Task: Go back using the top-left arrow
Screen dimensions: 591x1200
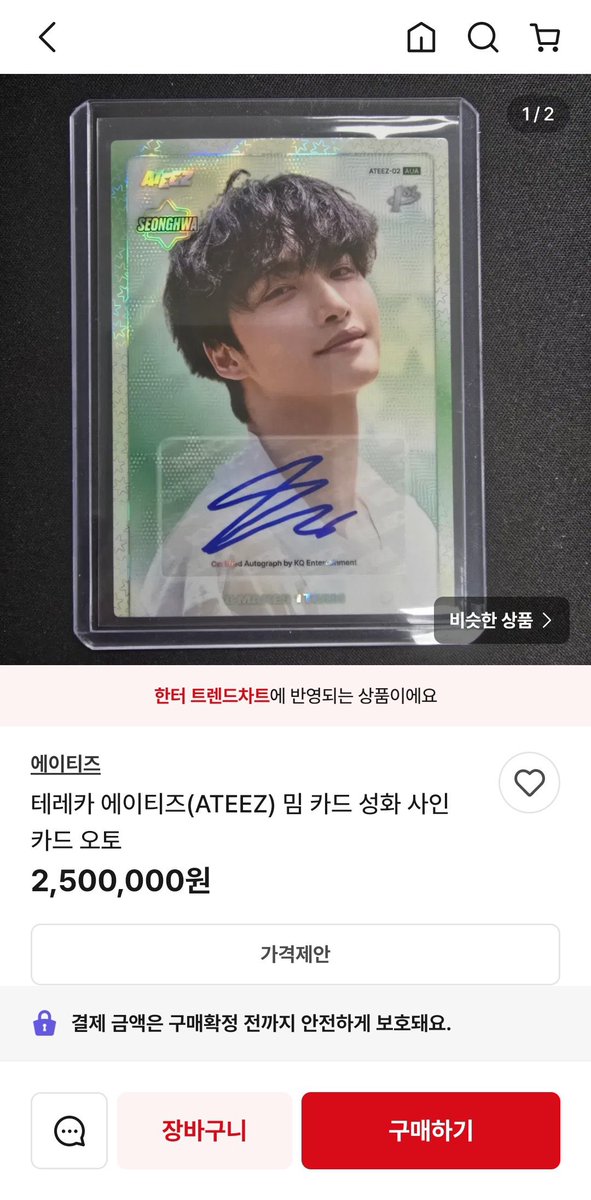Action: pos(47,37)
